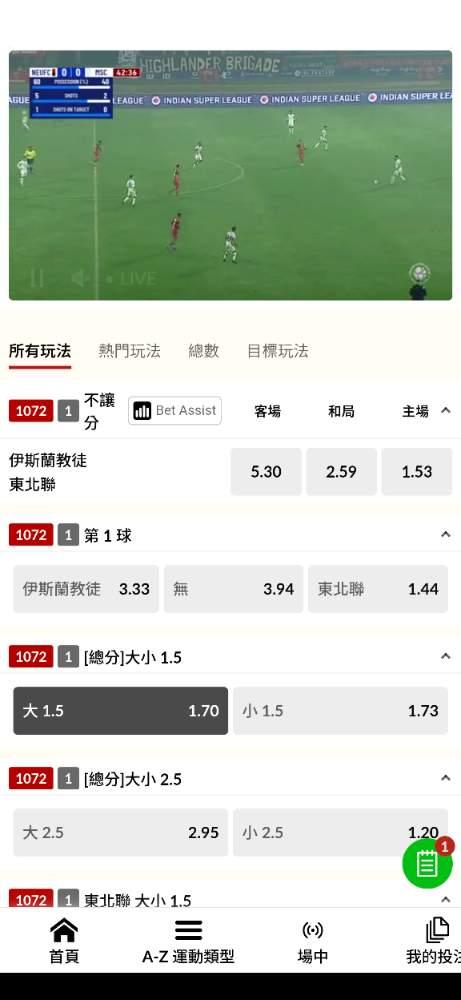This screenshot has width=461, height=1000.
Task: Open Bet Assist
Action: tap(175, 411)
